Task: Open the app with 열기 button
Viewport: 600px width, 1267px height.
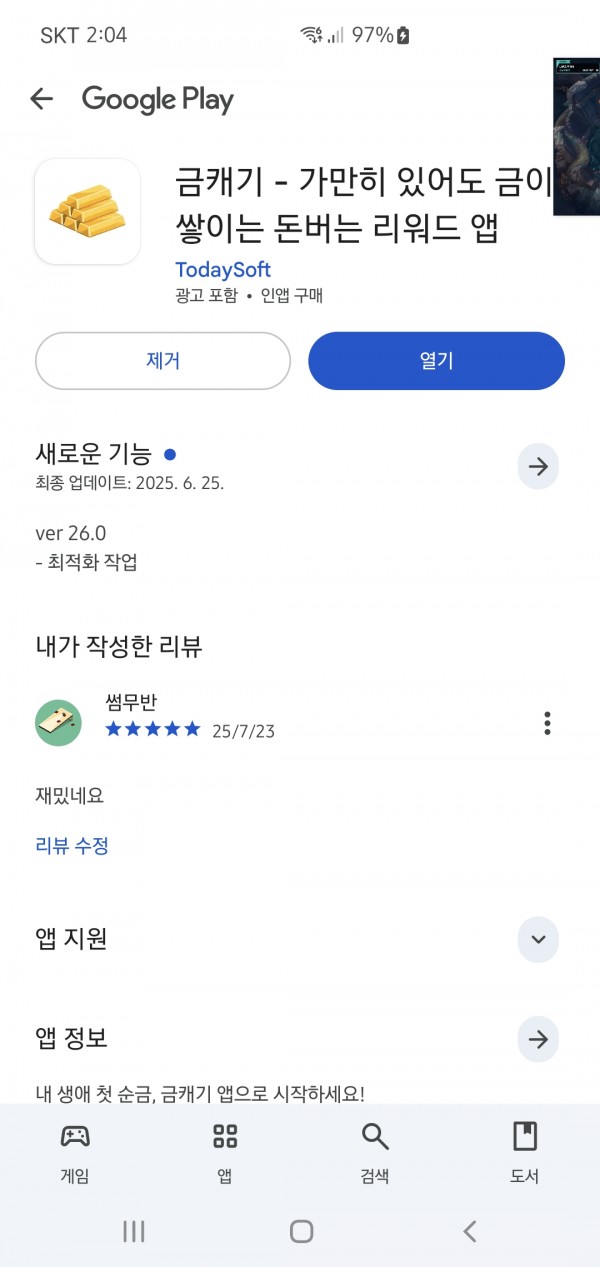Action: [x=436, y=361]
